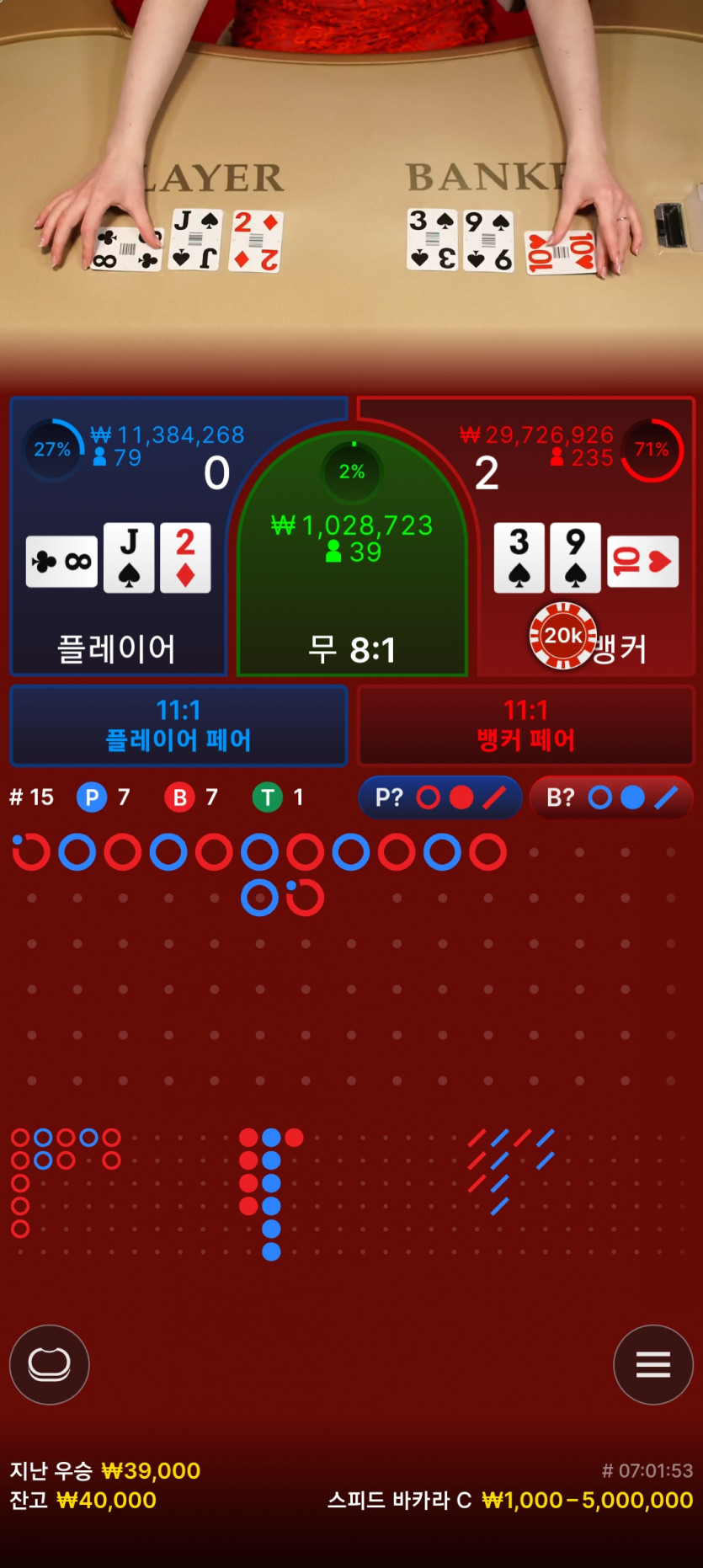Screen dimensions: 703x1568
Task: Place a bet on 무 8:1 tie
Action: (352, 589)
